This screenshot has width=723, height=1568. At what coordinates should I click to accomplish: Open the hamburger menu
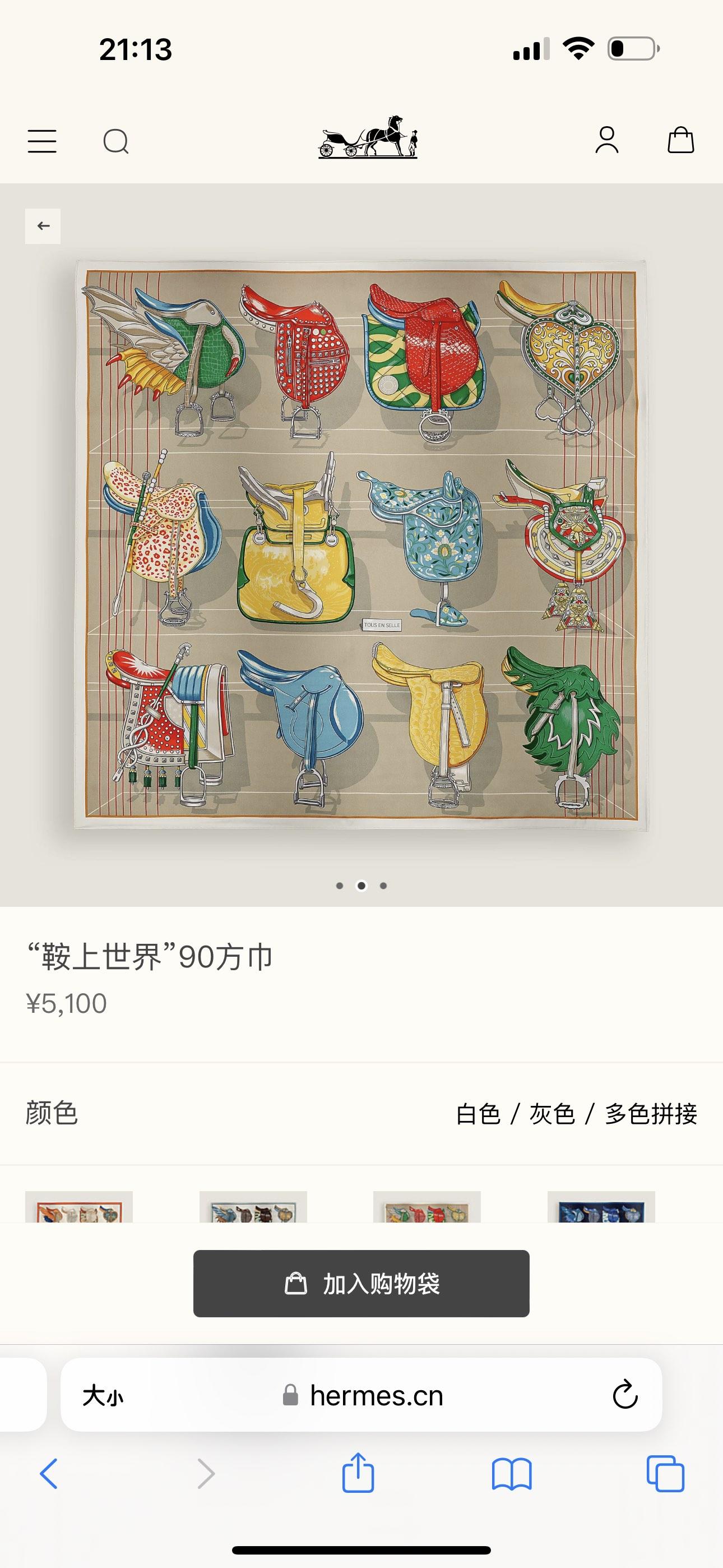(x=42, y=141)
